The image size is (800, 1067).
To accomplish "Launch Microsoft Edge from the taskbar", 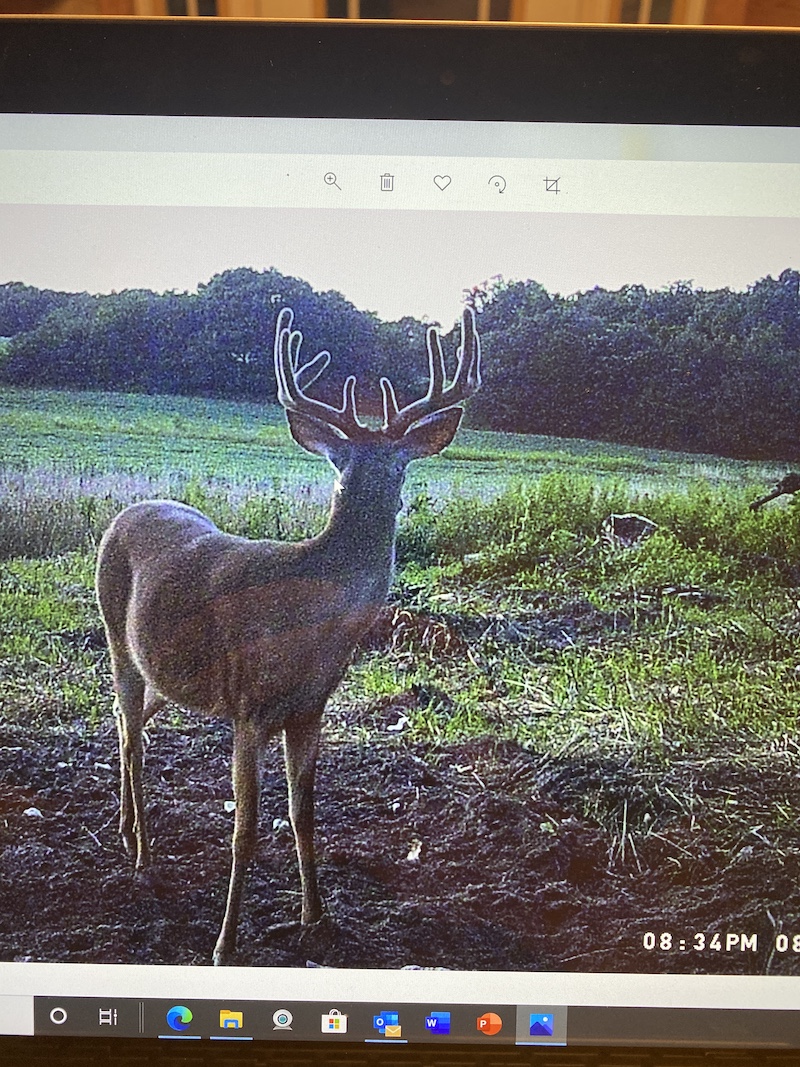I will [179, 1018].
